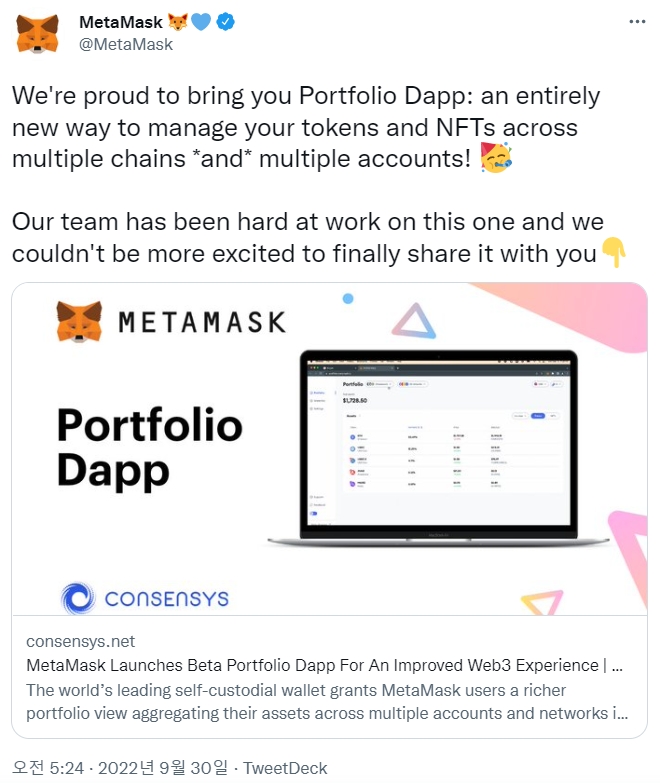Open the tweet's three-dot overflow menu
This screenshot has width=660, height=783.
click(x=635, y=21)
